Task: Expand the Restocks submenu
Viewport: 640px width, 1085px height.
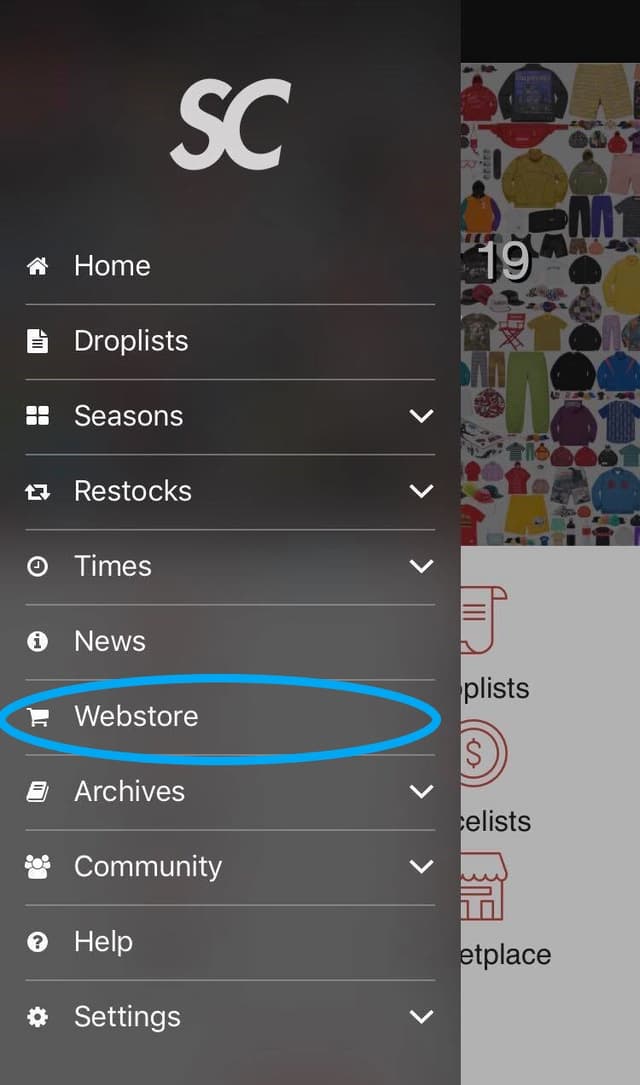Action: pos(421,491)
